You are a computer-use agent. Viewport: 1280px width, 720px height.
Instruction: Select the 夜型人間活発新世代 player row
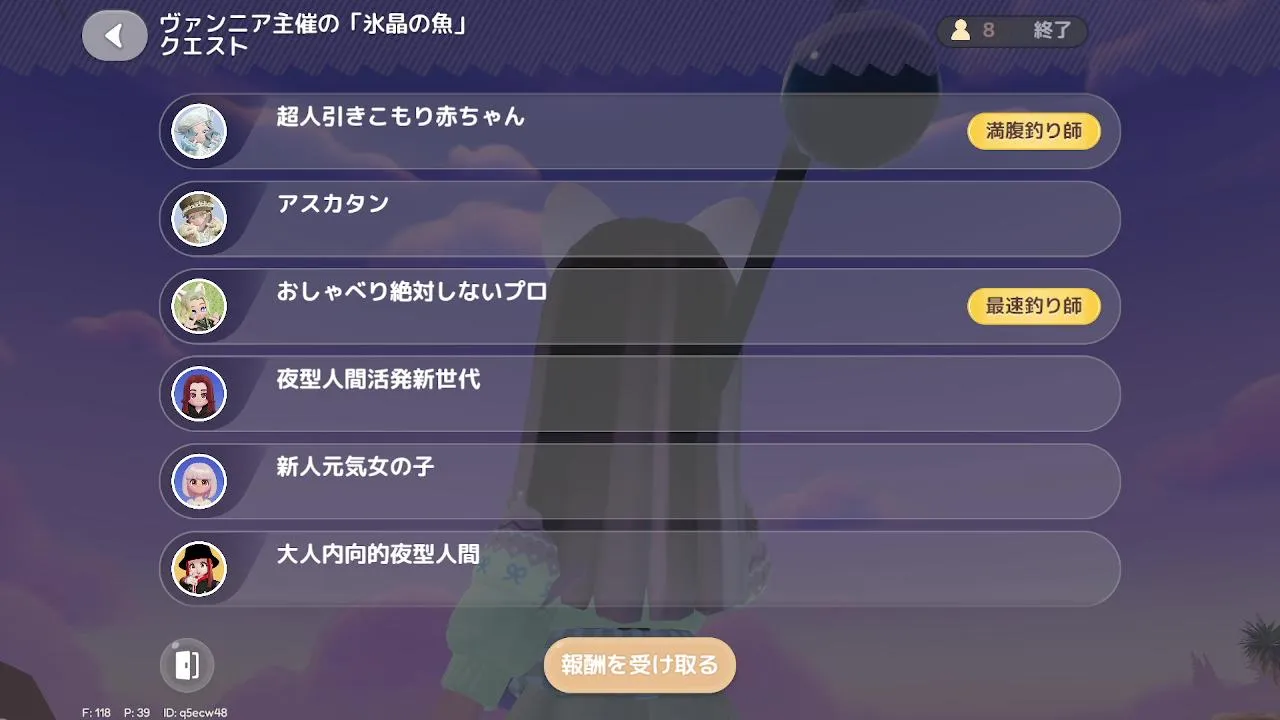[638, 394]
